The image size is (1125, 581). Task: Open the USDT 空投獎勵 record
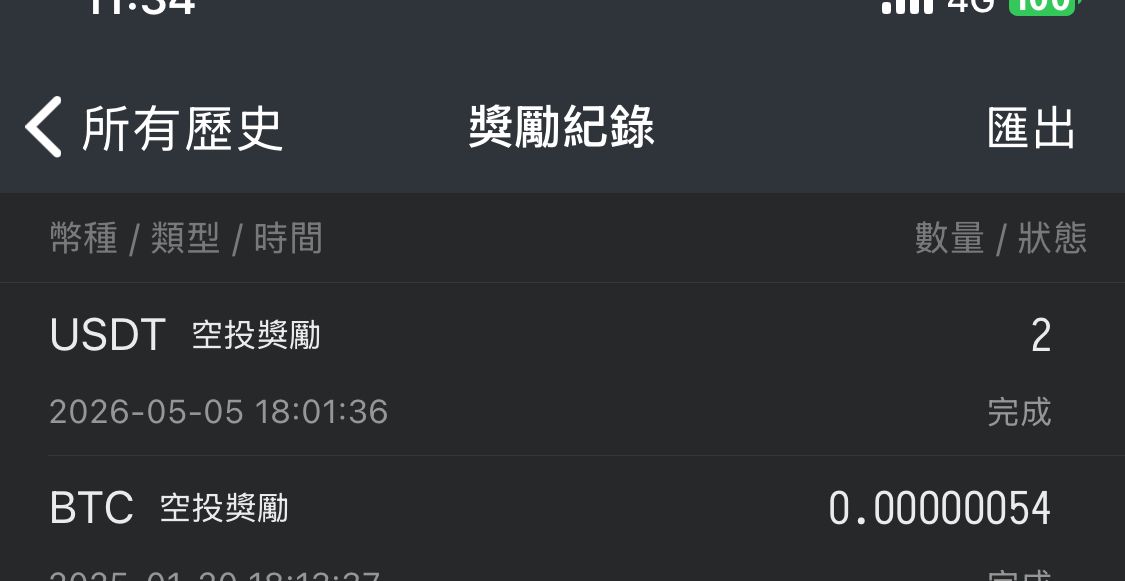click(x=562, y=369)
